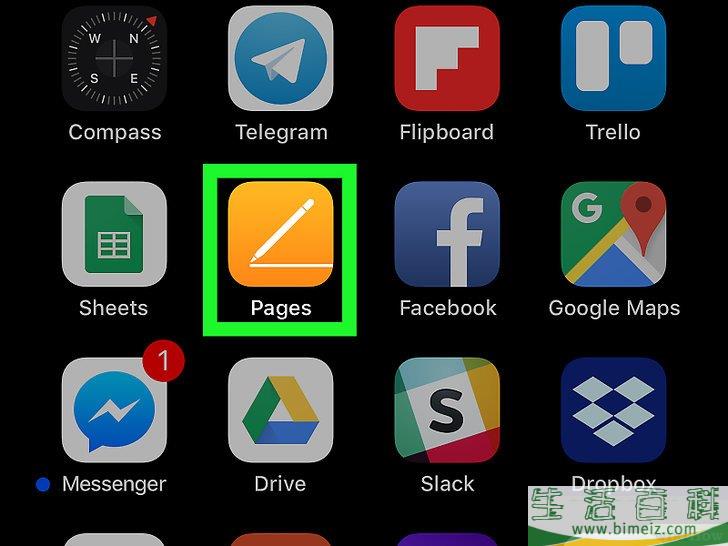
Task: Open the Facebook app
Action: (447, 234)
